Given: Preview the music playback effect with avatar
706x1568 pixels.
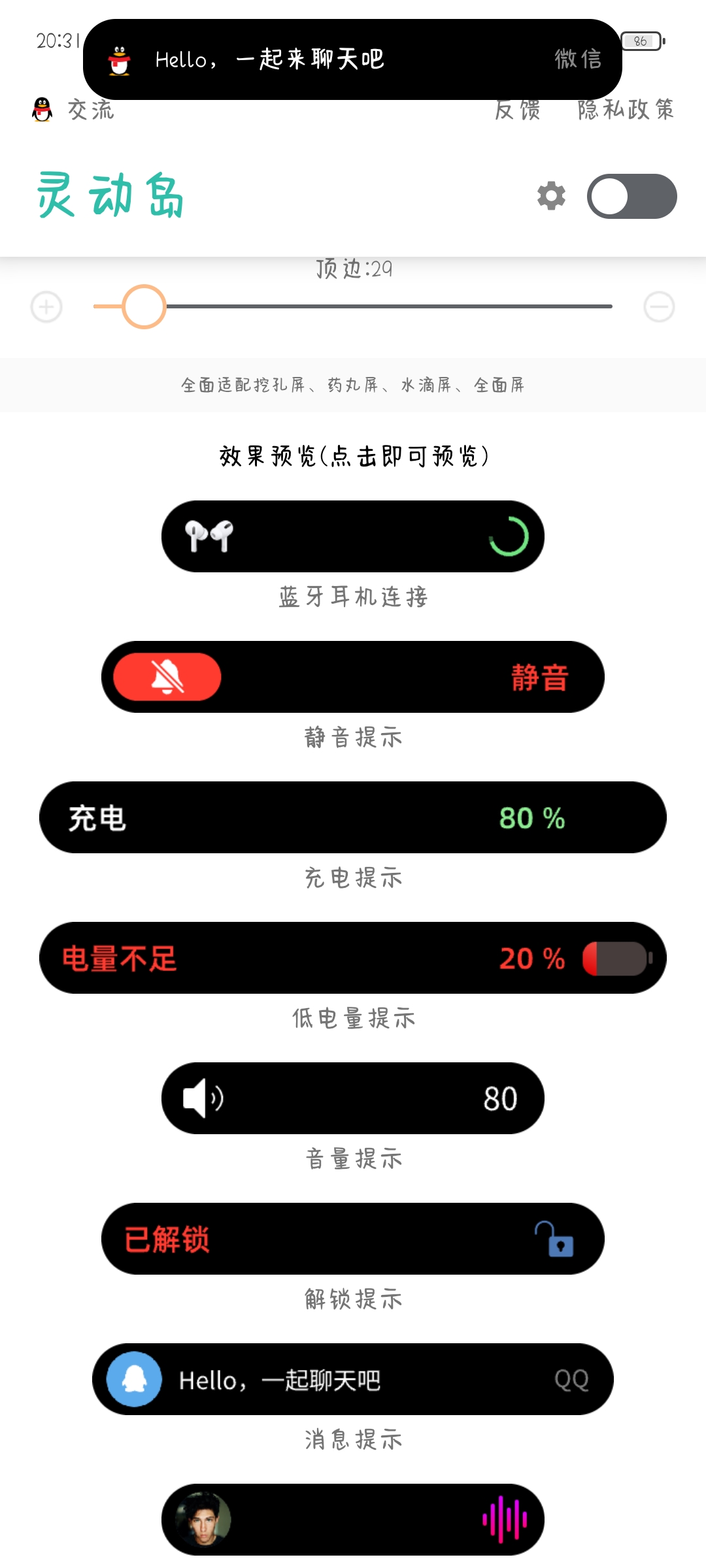Looking at the screenshot, I should click(x=352, y=1520).
